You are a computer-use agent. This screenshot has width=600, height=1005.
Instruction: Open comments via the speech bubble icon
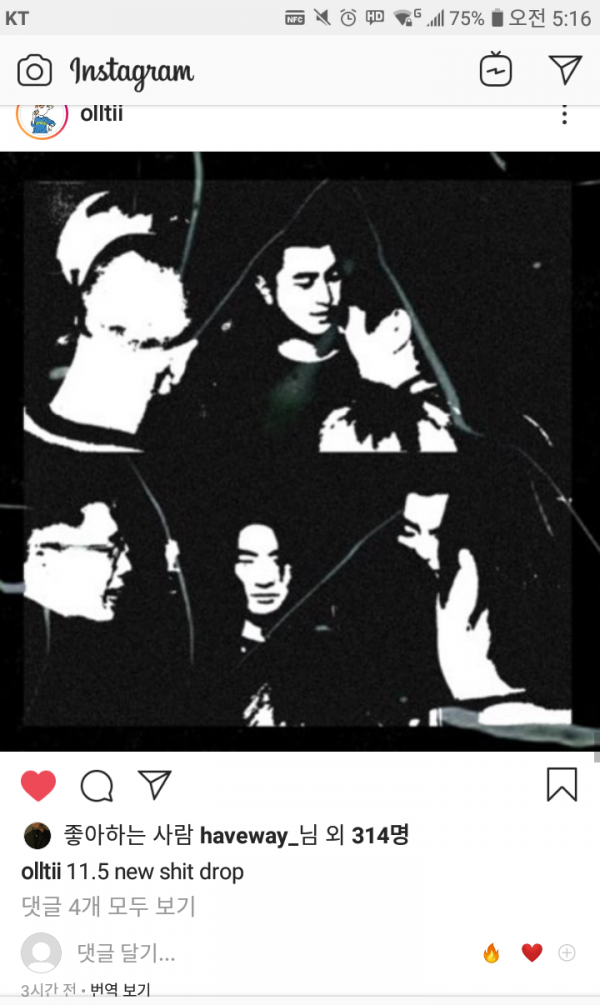(x=96, y=786)
